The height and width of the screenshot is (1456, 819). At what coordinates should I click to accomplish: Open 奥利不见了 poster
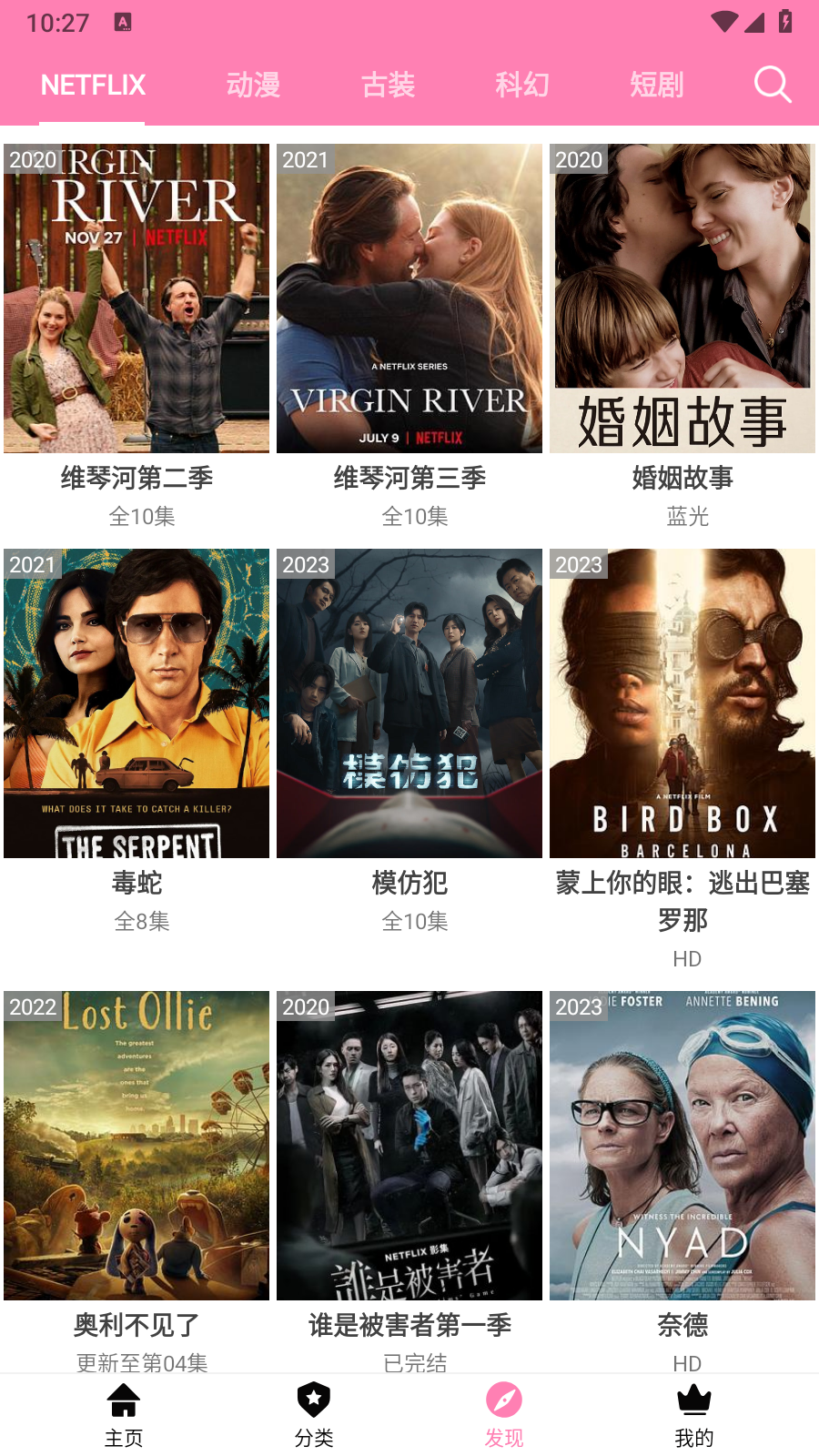pos(136,1145)
